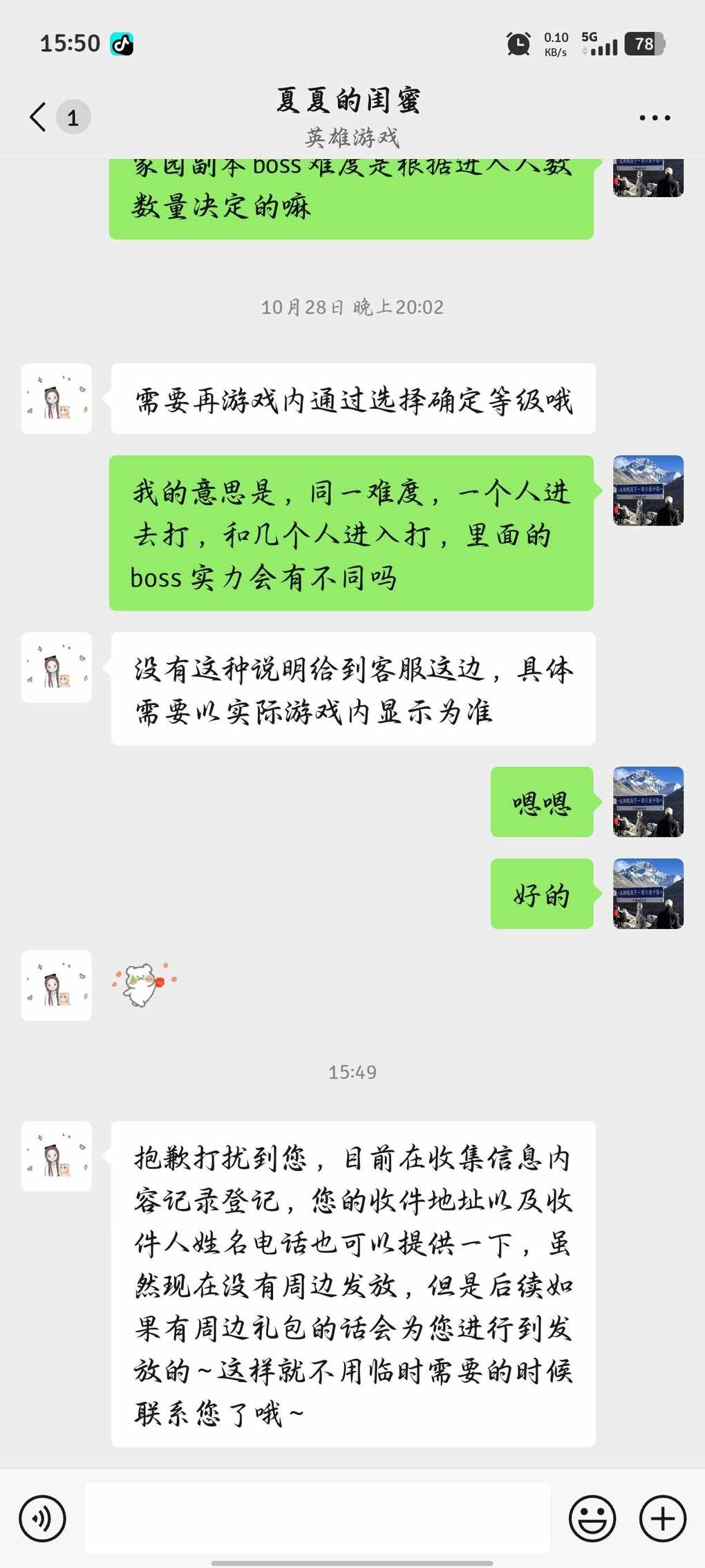The image size is (705, 1568).
Task: View the bear sticker message
Action: 144,984
